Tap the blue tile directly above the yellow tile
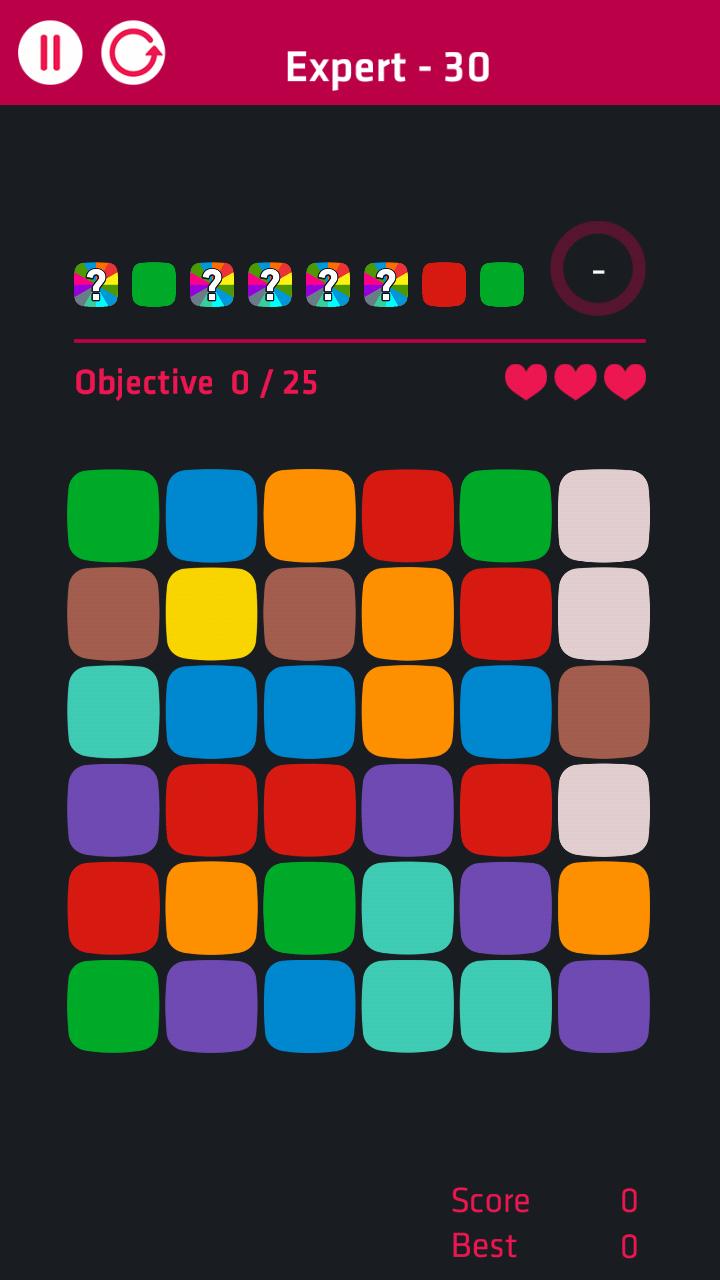 [211, 516]
